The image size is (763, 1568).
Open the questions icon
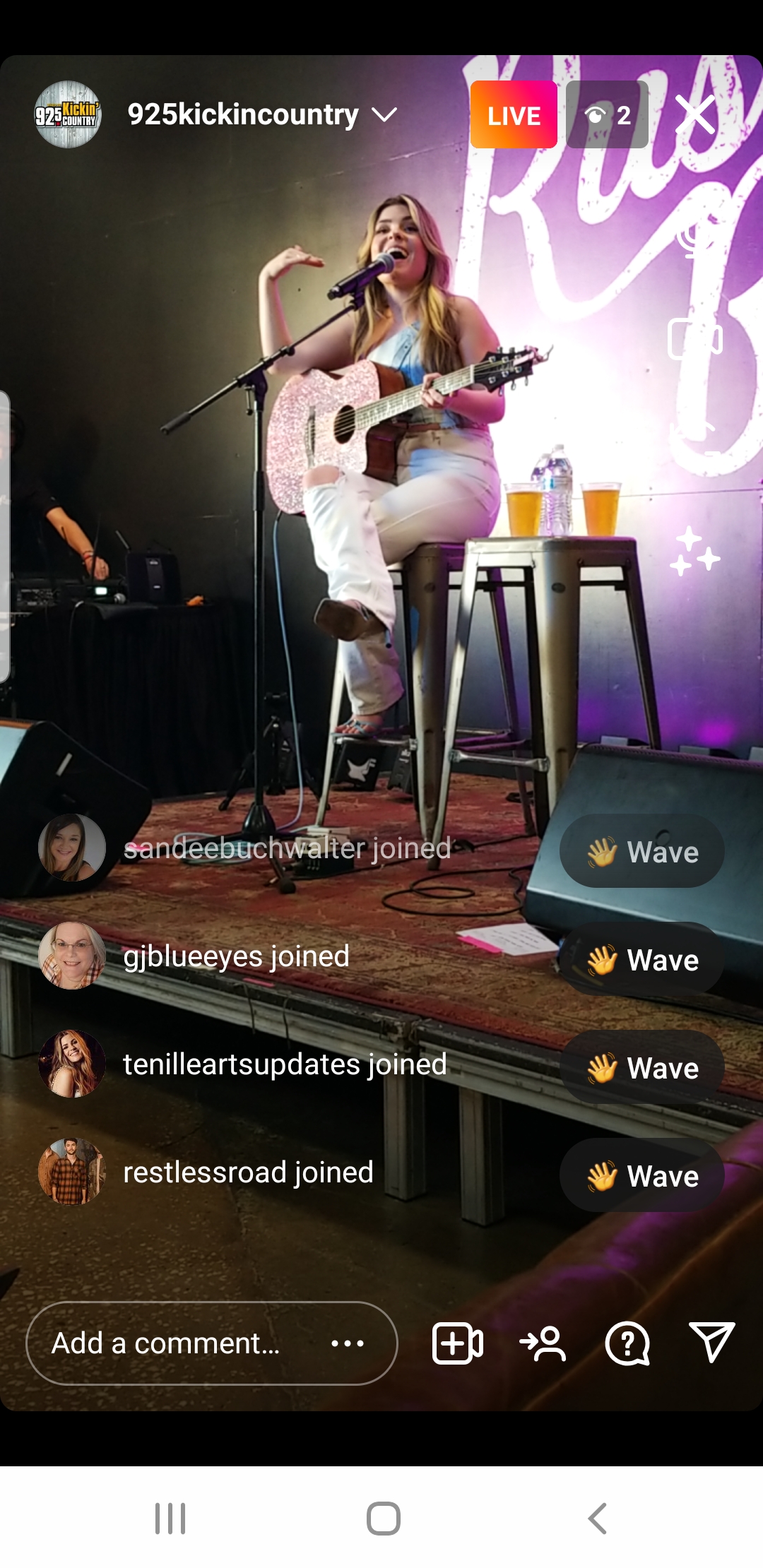(x=627, y=1343)
